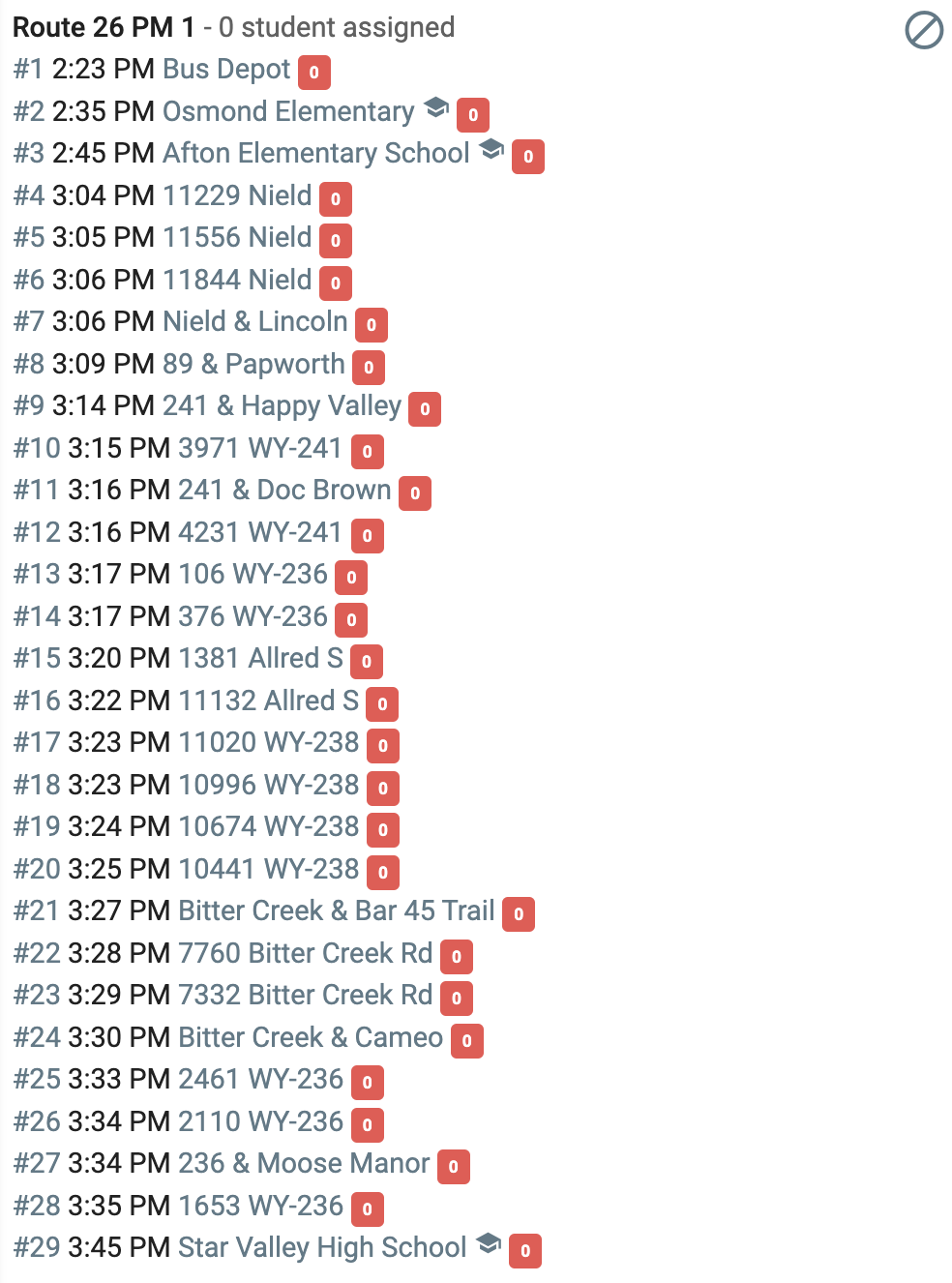Open the 2461 WY-236 stop
The image size is (952, 1283).
click(260, 1079)
